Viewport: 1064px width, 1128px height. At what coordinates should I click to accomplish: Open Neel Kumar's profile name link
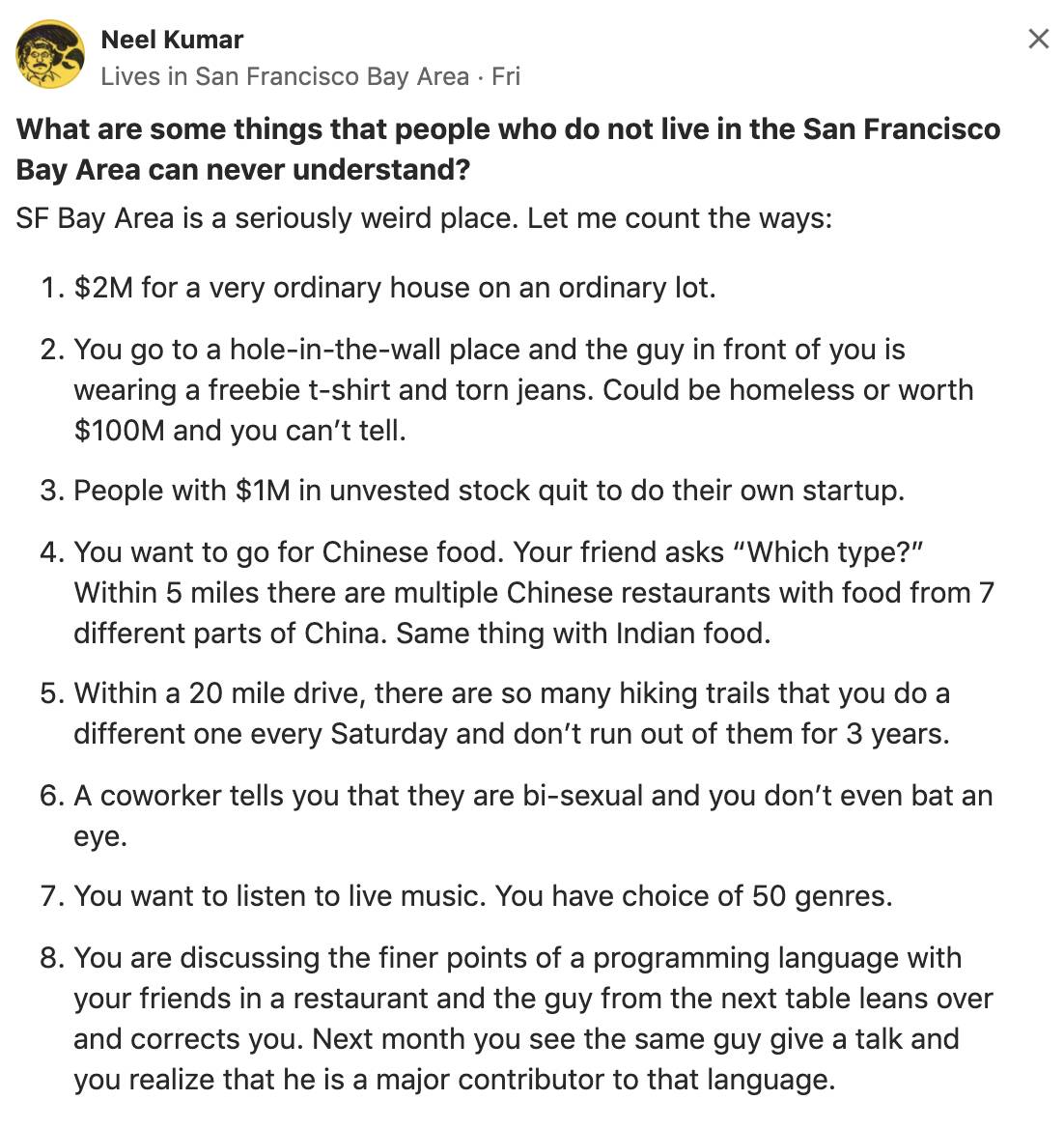(172, 40)
